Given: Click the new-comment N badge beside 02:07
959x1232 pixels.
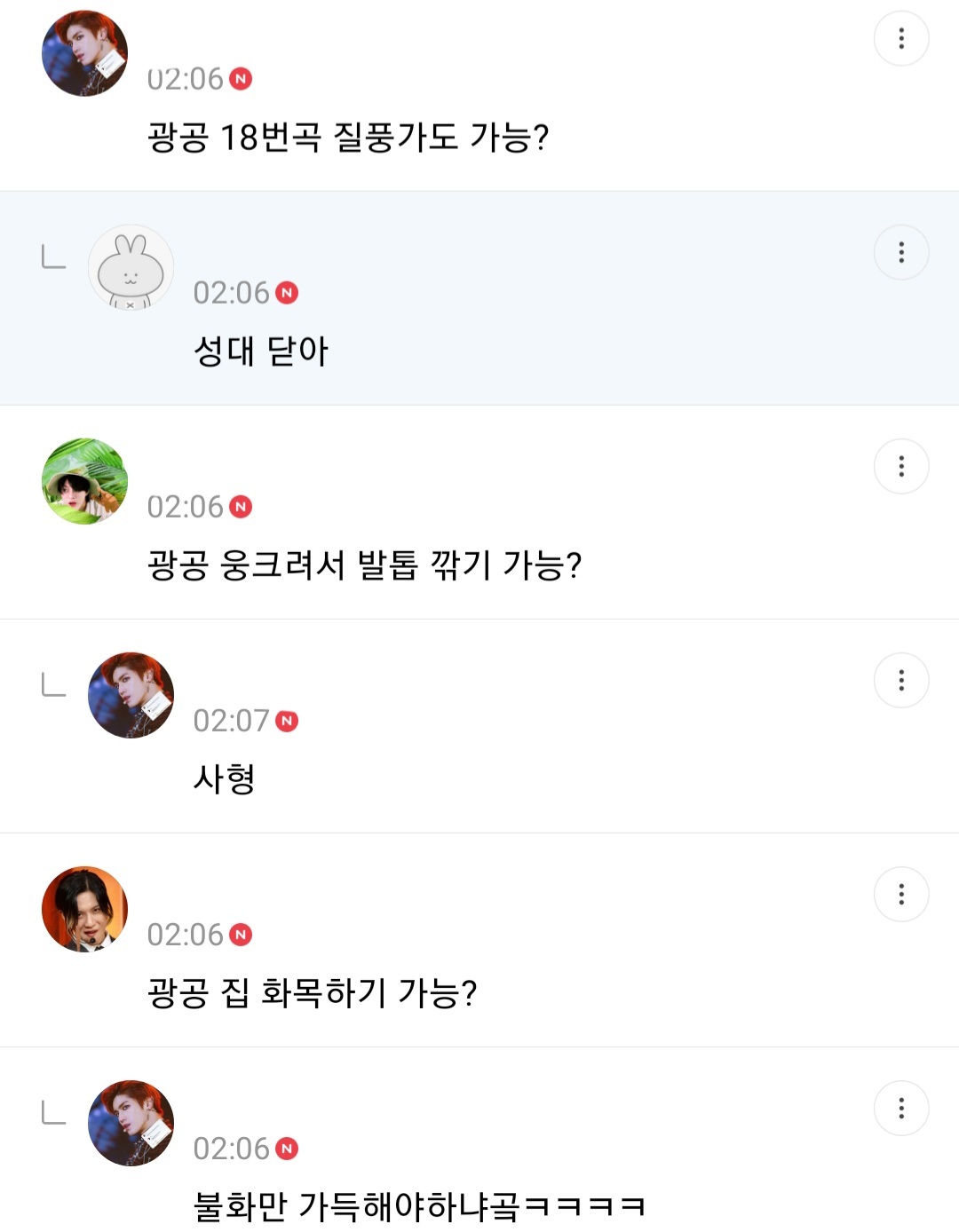Looking at the screenshot, I should pyautogui.click(x=289, y=719).
